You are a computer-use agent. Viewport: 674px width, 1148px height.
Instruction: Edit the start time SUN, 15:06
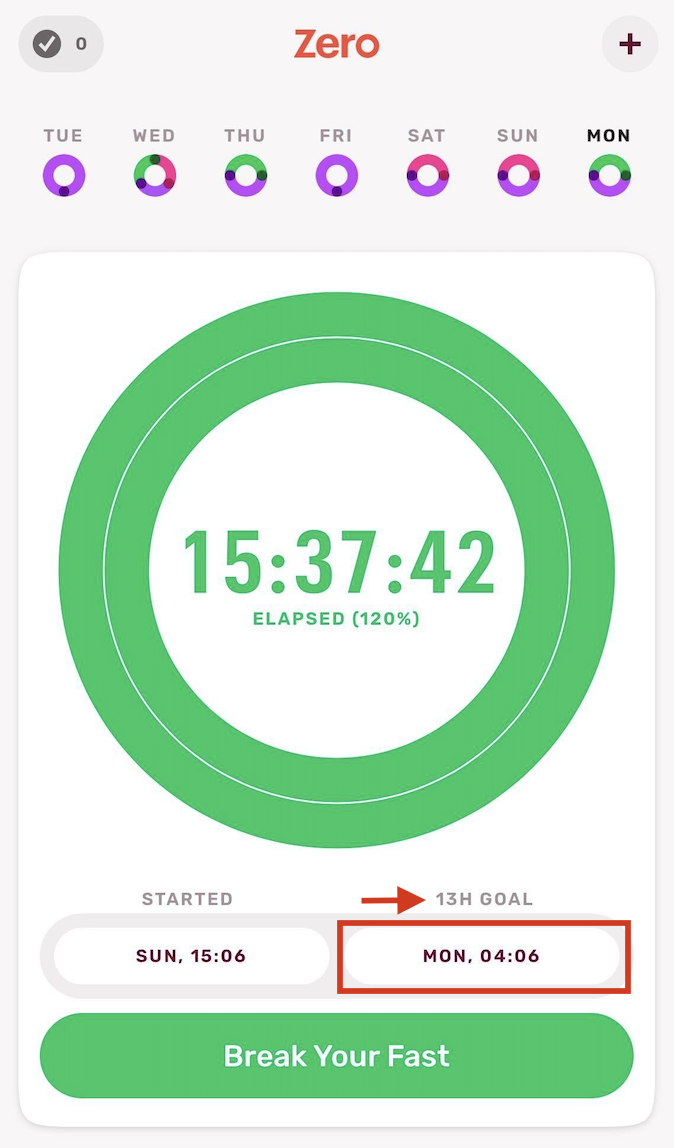click(x=191, y=956)
